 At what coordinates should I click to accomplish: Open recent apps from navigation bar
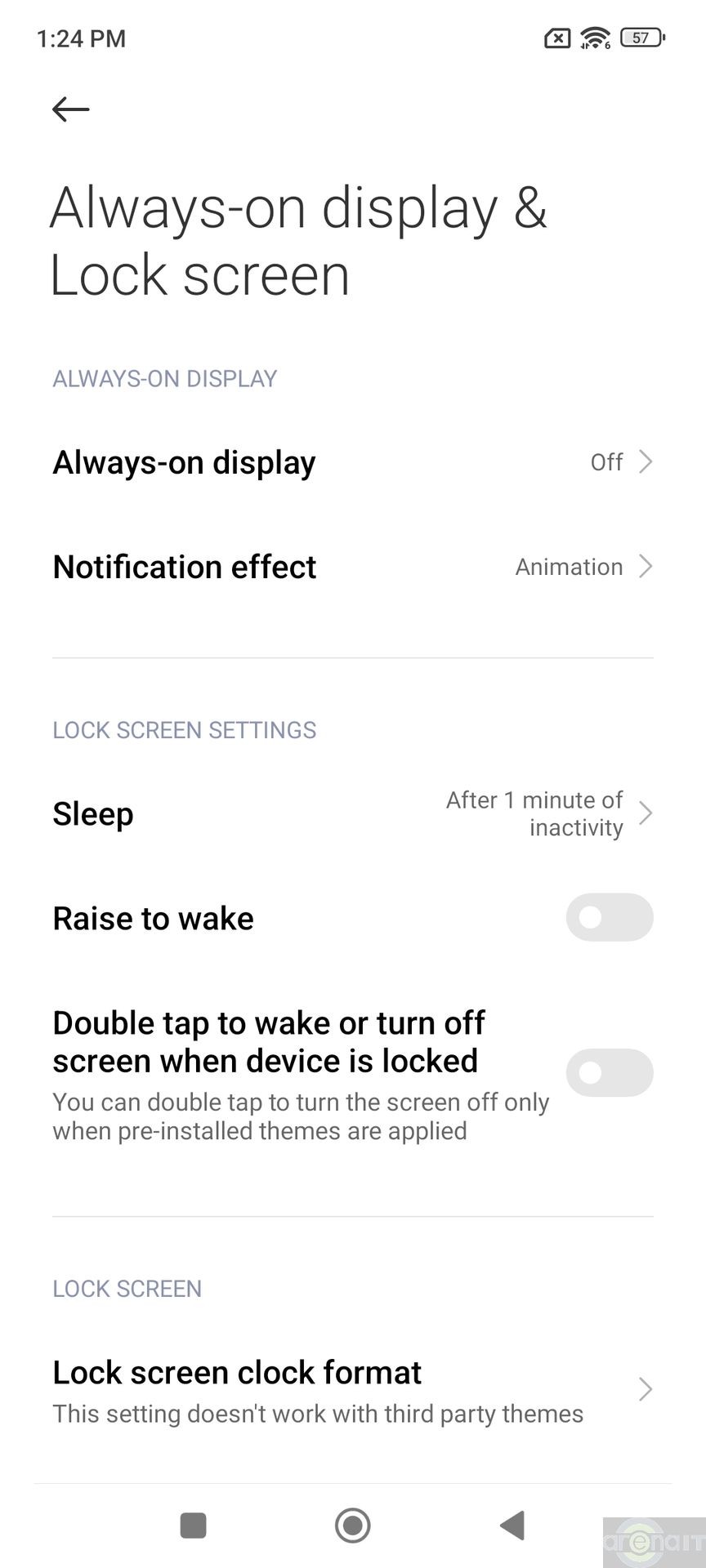tap(193, 1525)
